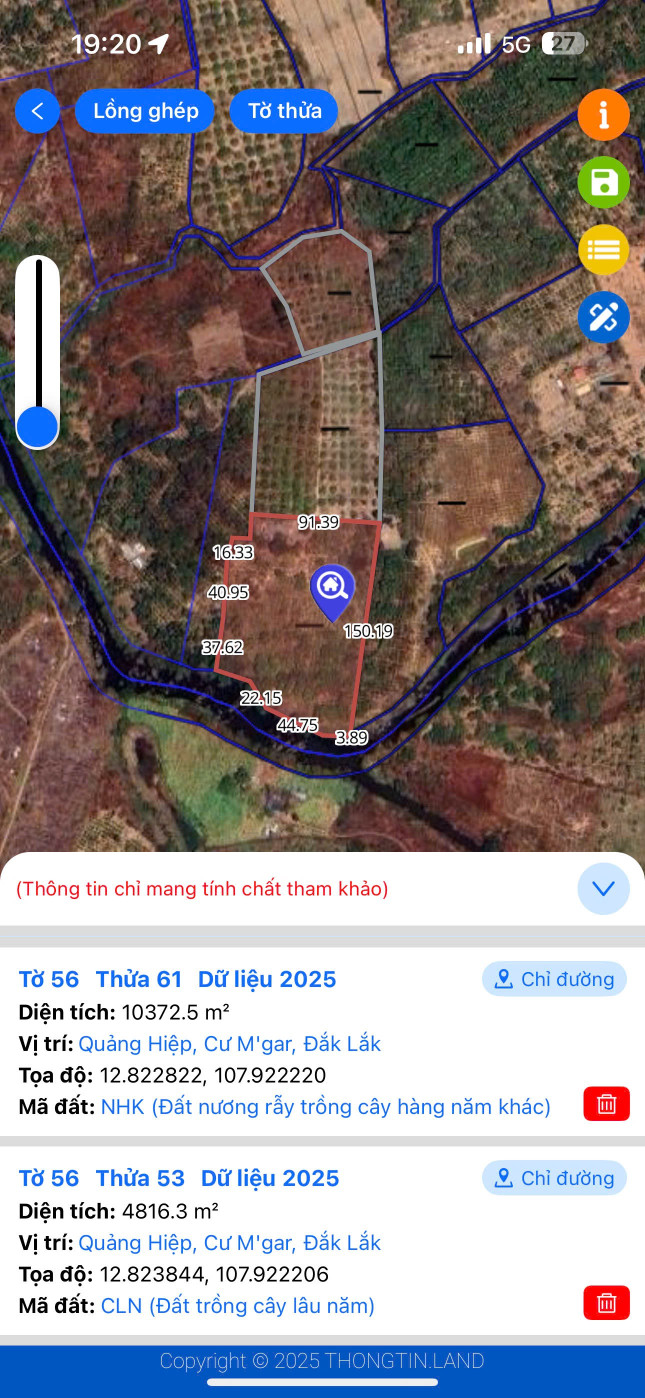The width and height of the screenshot is (645, 1398).
Task: Delete the Thửa 61 entry
Action: tap(606, 1104)
